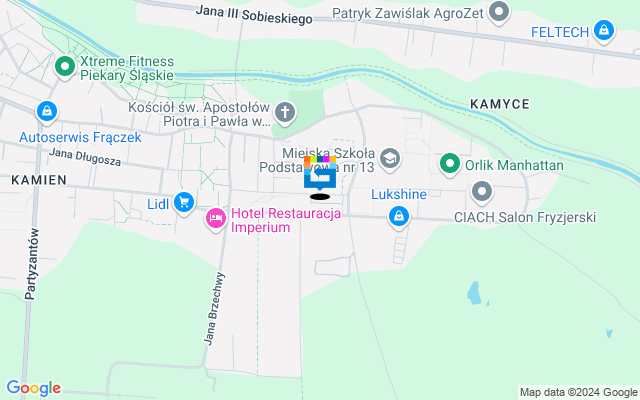Screen dimensions: 640x400
Task: Open the FELTECH shop marker
Action: pyautogui.click(x=602, y=32)
